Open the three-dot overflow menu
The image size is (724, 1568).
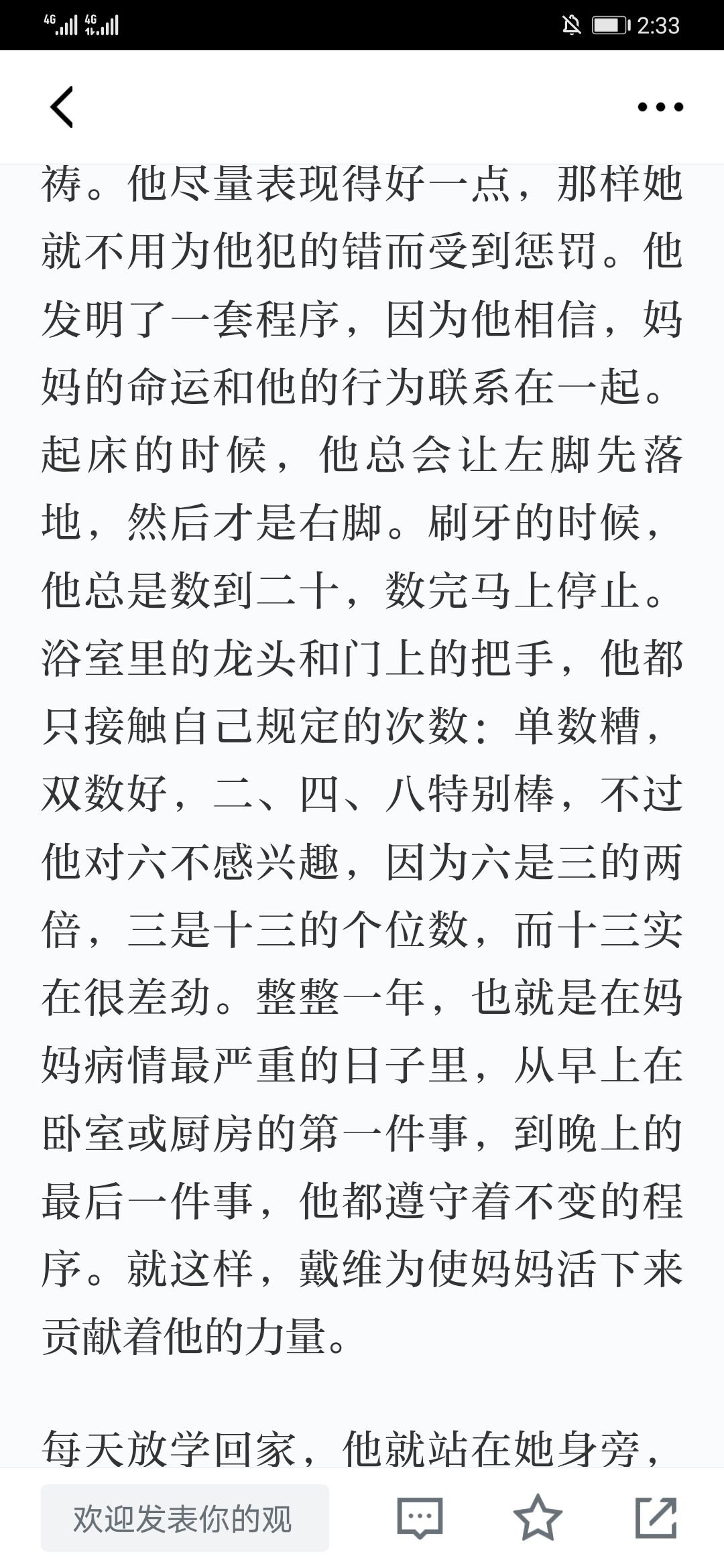pyautogui.click(x=660, y=107)
